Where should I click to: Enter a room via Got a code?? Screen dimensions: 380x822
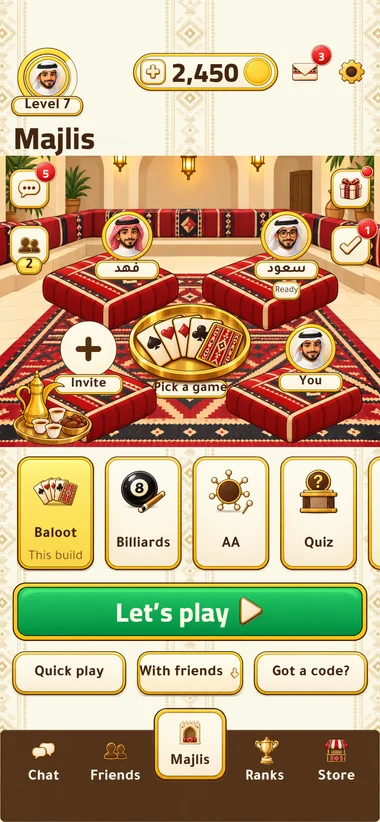pos(311,673)
